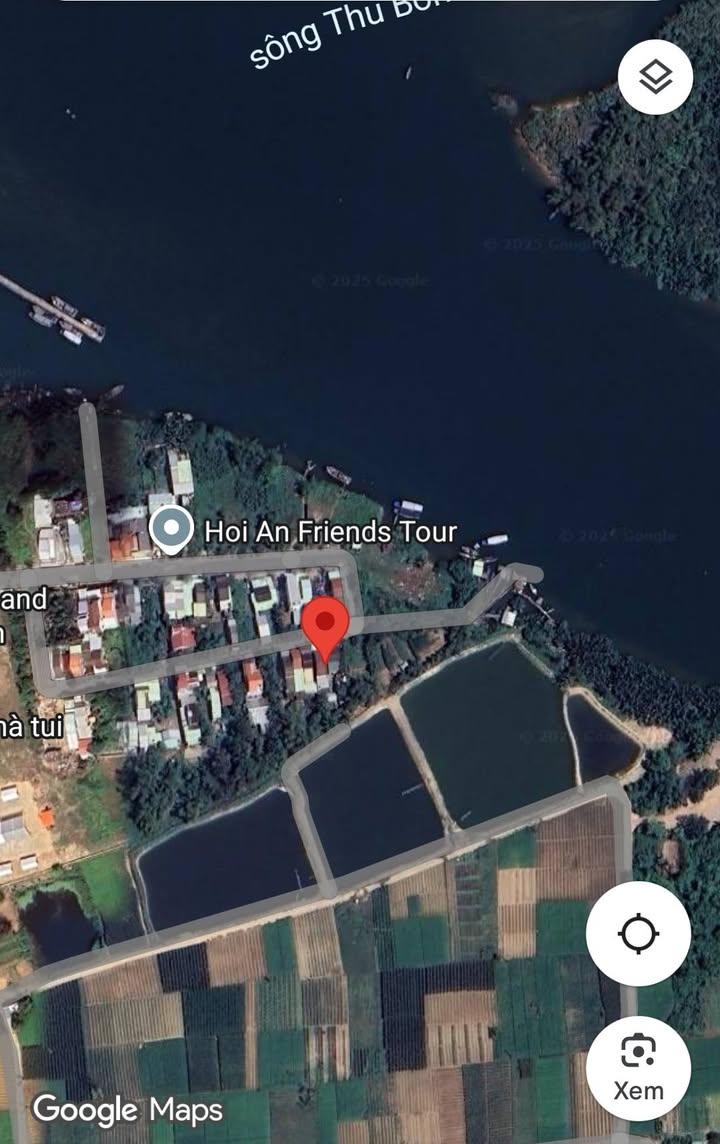The height and width of the screenshot is (1144, 720).
Task: Center map on my location
Action: (638, 934)
